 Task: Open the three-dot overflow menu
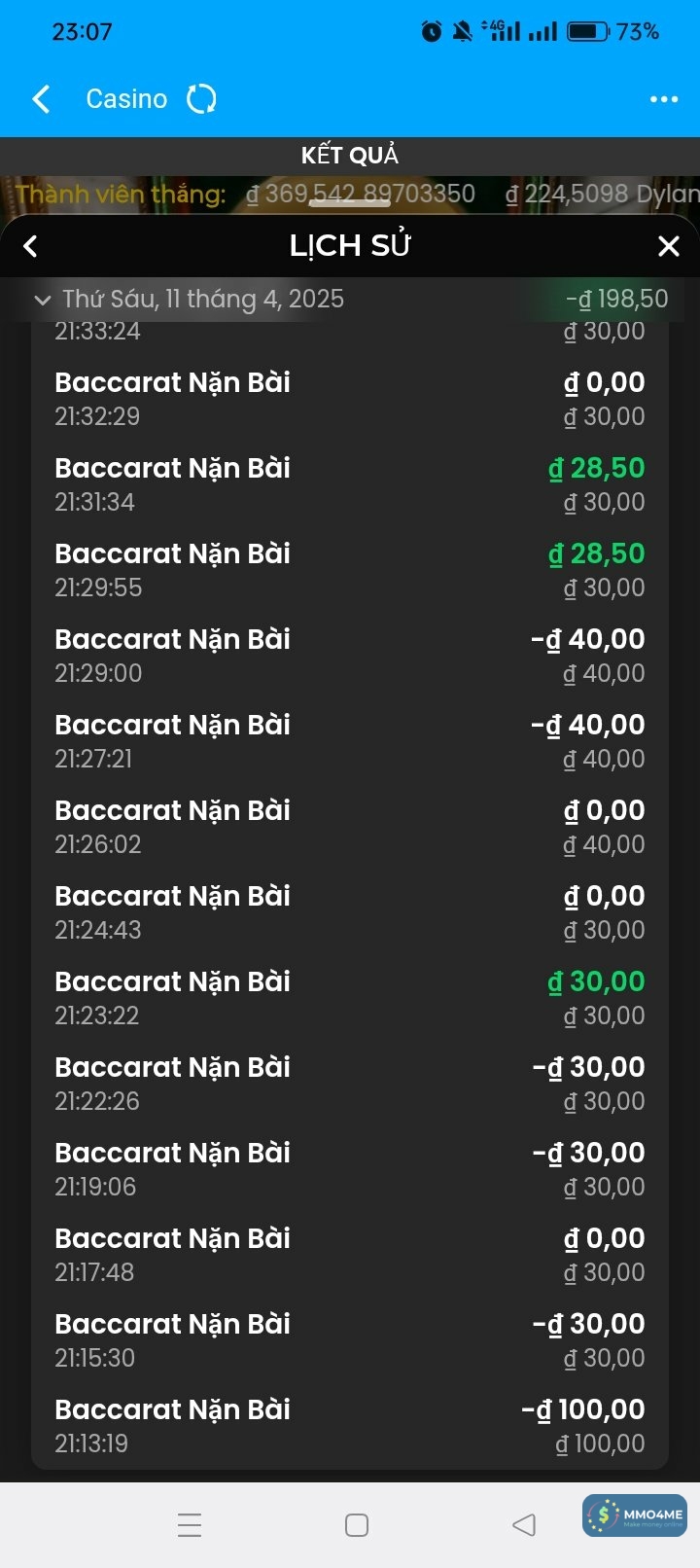pos(664,98)
